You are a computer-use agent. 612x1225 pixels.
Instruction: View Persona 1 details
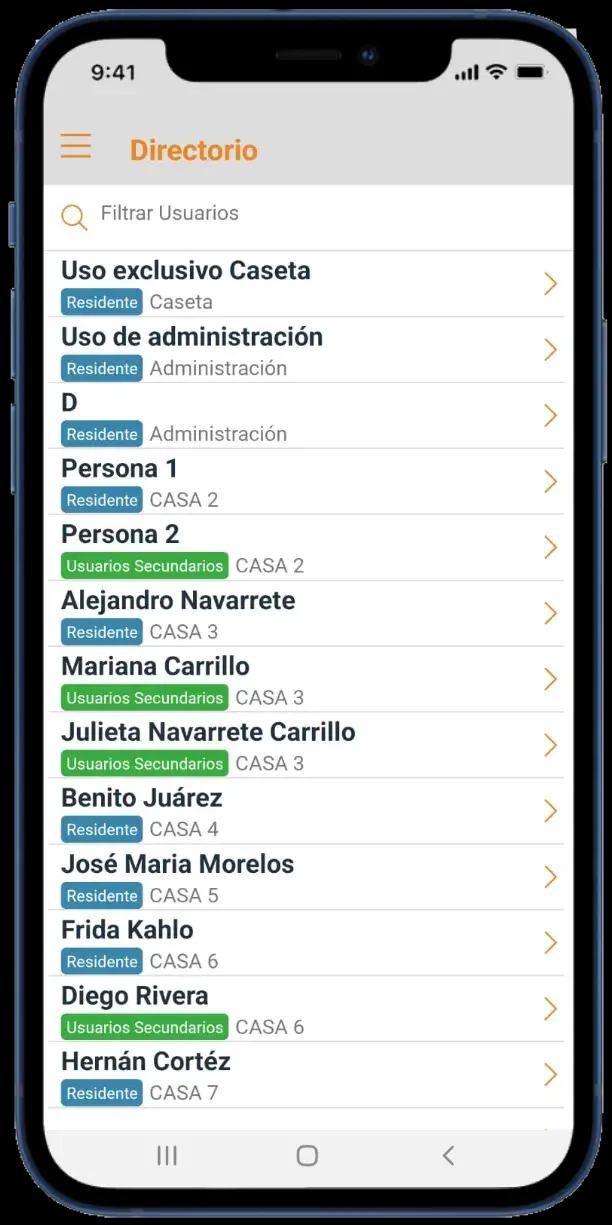coord(305,483)
